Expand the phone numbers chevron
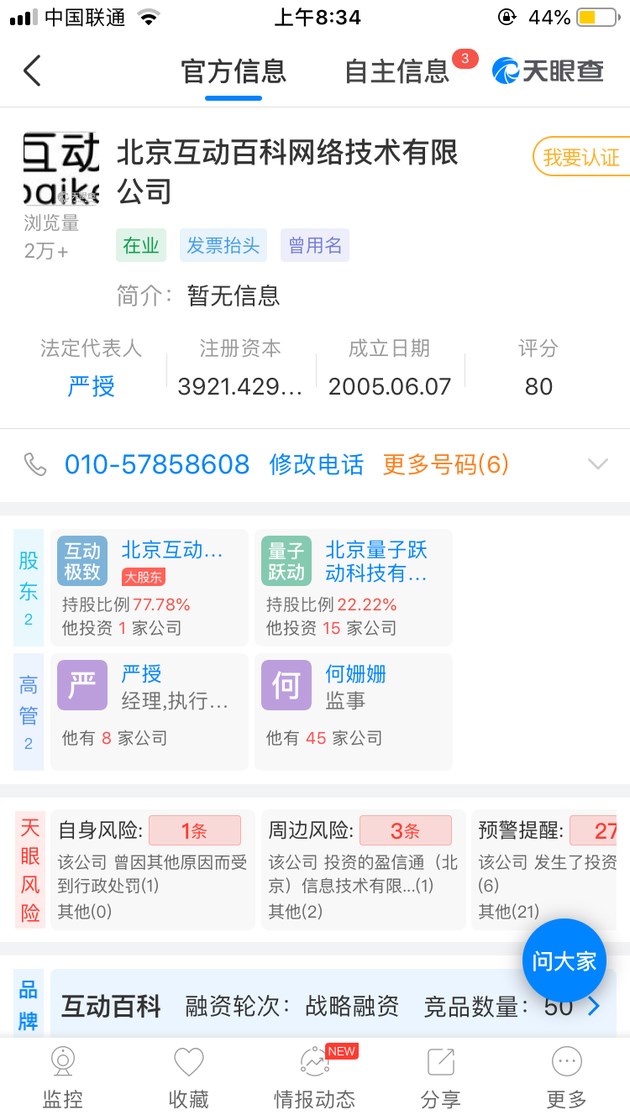The width and height of the screenshot is (630, 1120). [x=598, y=464]
